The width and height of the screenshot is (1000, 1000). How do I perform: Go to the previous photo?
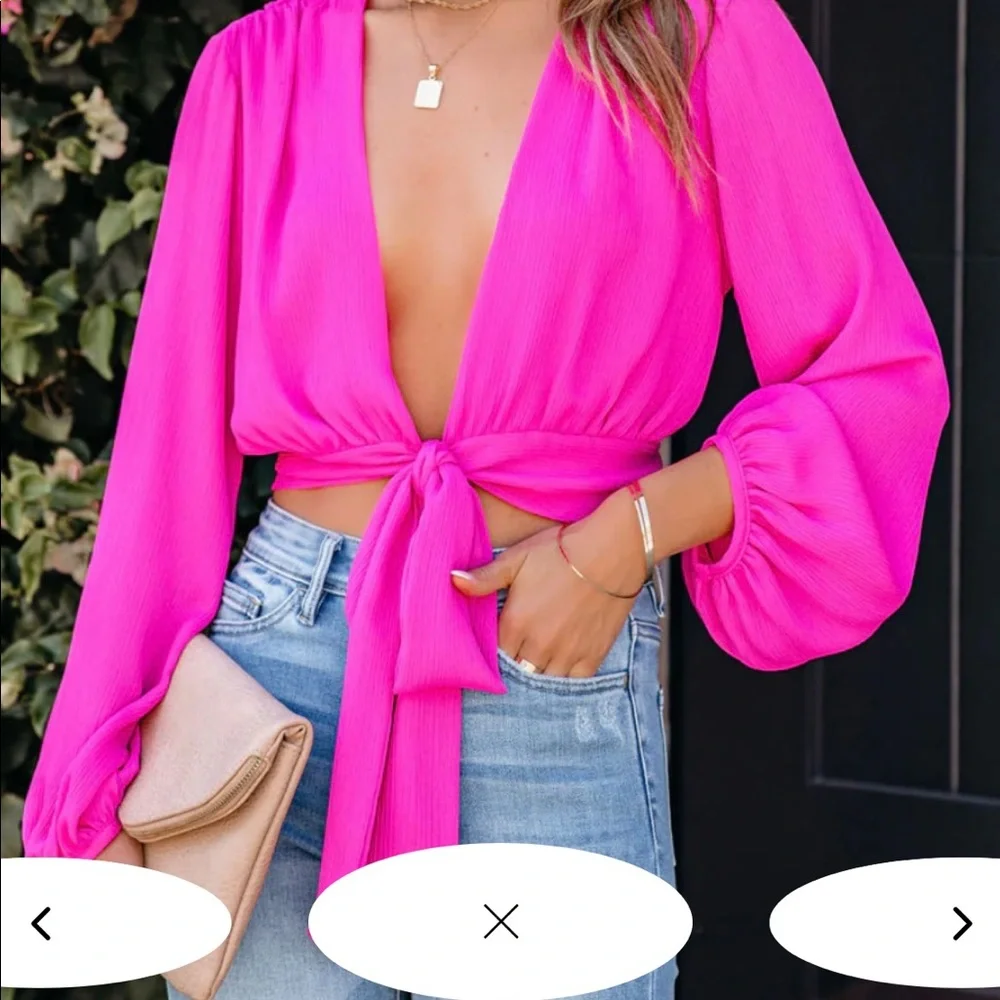pos(41,923)
